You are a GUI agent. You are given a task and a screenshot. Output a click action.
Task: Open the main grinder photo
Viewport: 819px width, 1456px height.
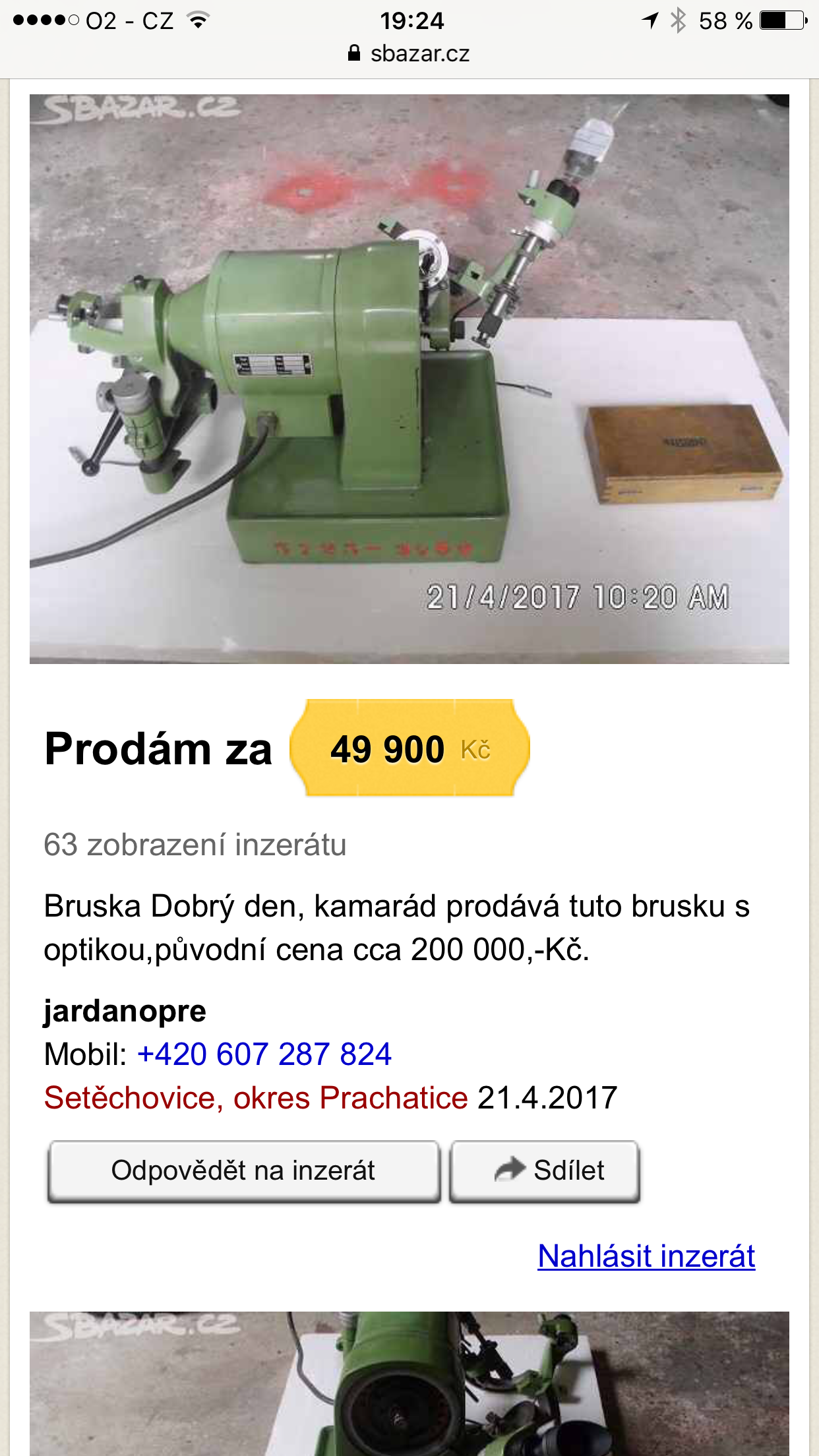[x=409, y=379]
